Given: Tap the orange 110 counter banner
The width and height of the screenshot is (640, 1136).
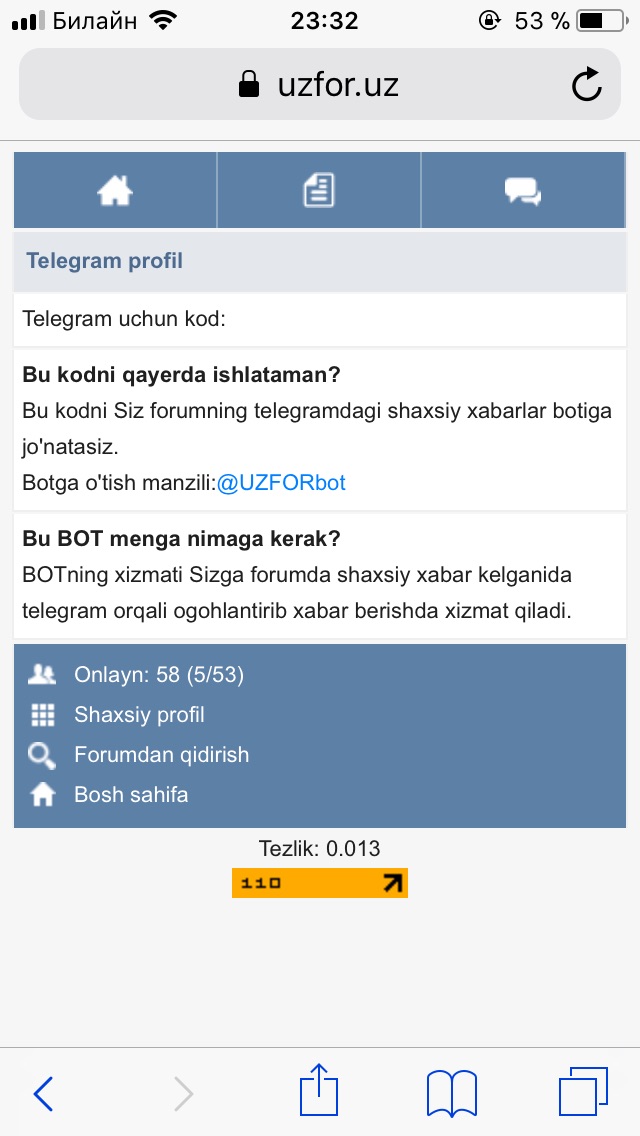Looking at the screenshot, I should click(x=320, y=883).
